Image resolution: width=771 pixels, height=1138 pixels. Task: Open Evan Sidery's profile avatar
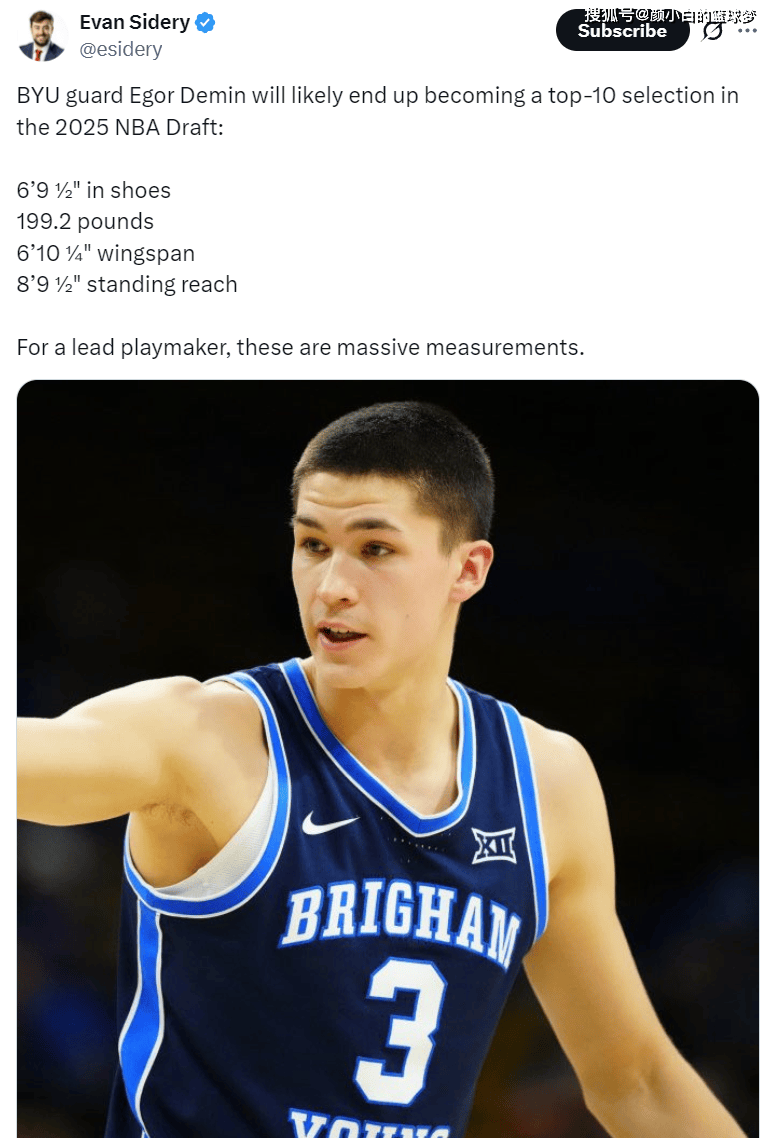tap(43, 36)
